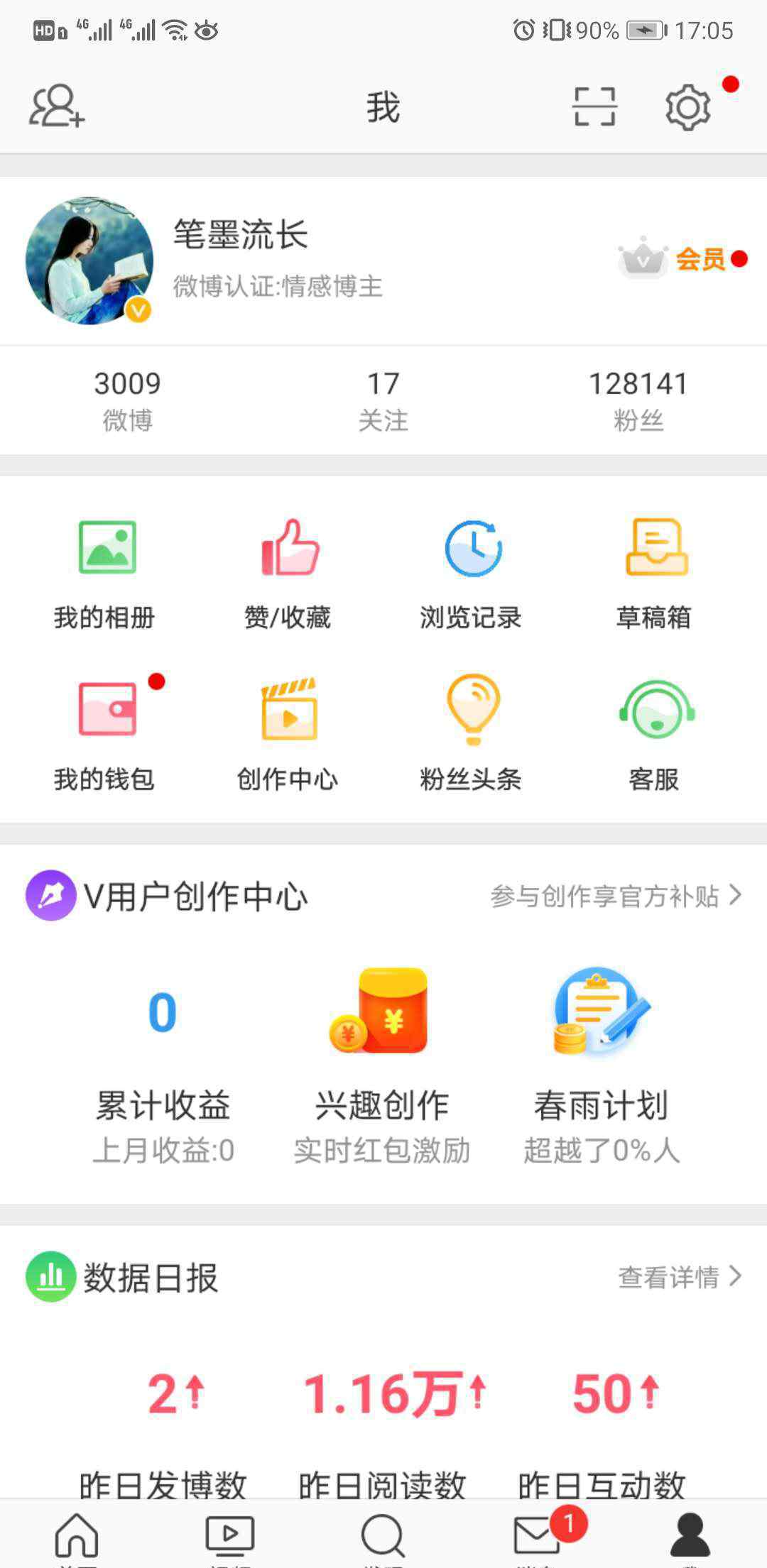Open 粉丝头条

[x=471, y=734]
